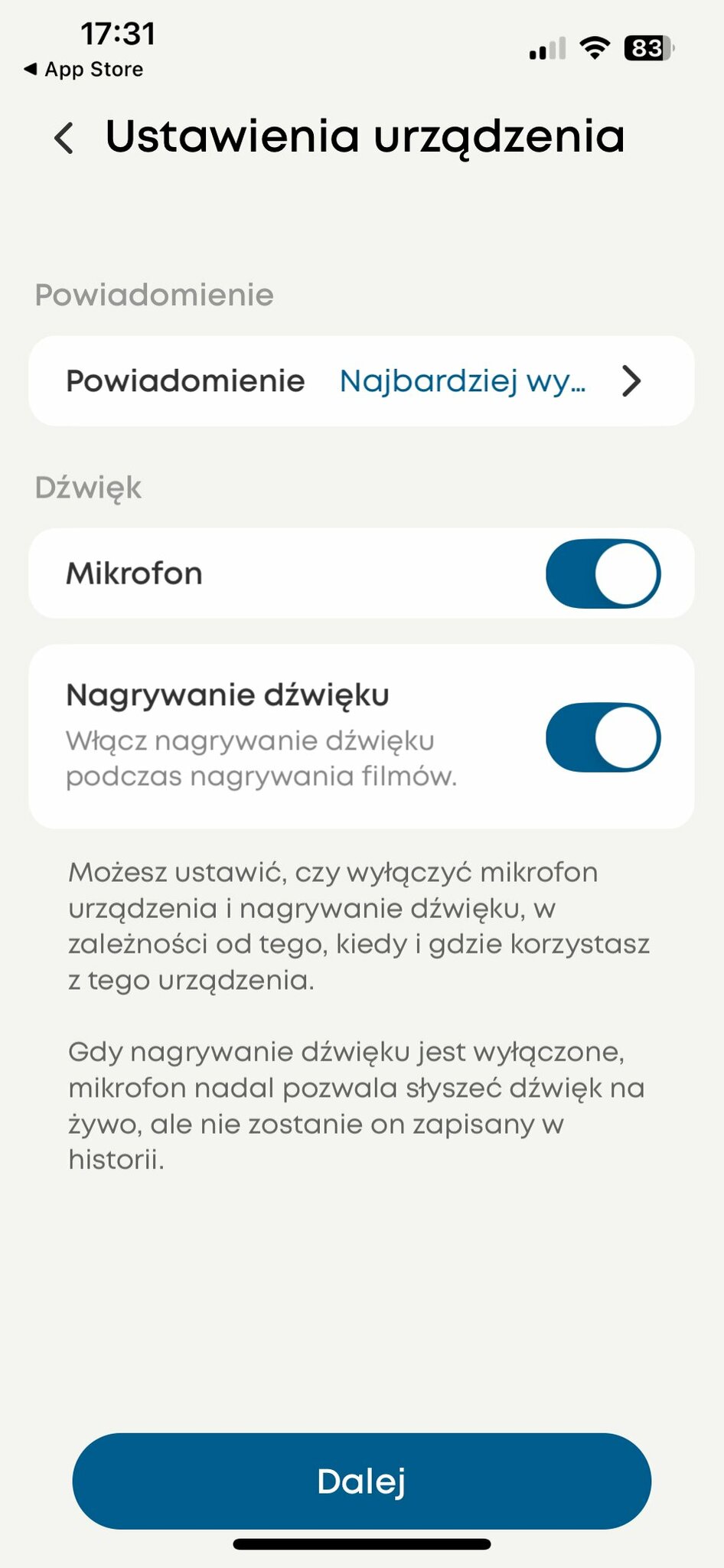Tap the Dalej button to continue

pyautogui.click(x=361, y=1481)
